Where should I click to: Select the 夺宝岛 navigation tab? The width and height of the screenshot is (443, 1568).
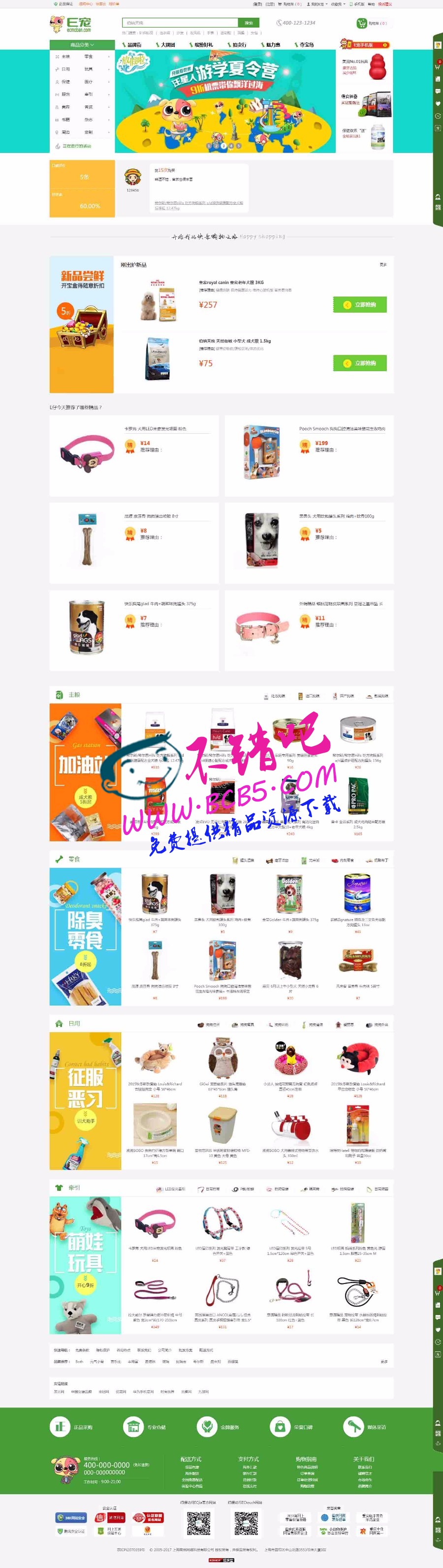(x=306, y=44)
